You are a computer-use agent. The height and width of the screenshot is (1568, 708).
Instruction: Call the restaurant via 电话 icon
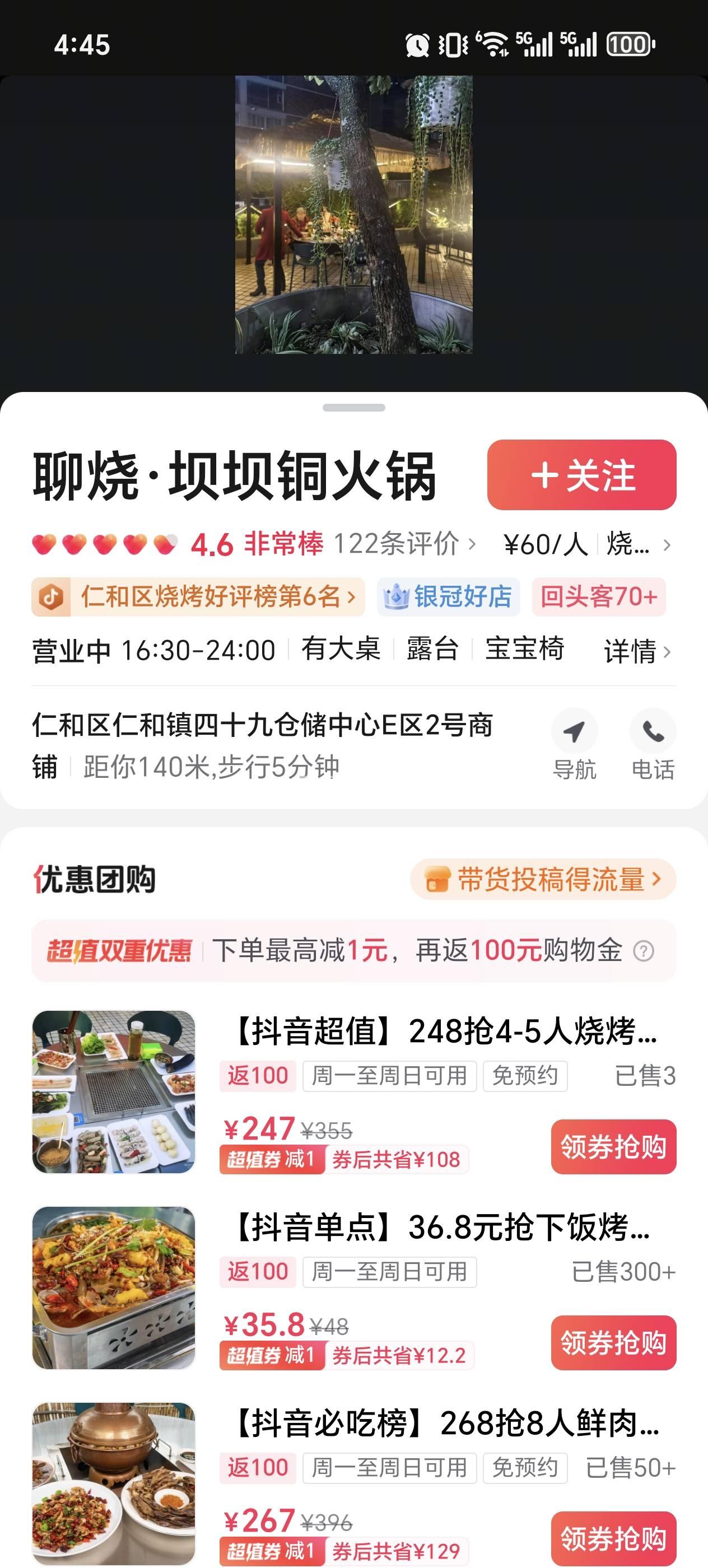[653, 744]
